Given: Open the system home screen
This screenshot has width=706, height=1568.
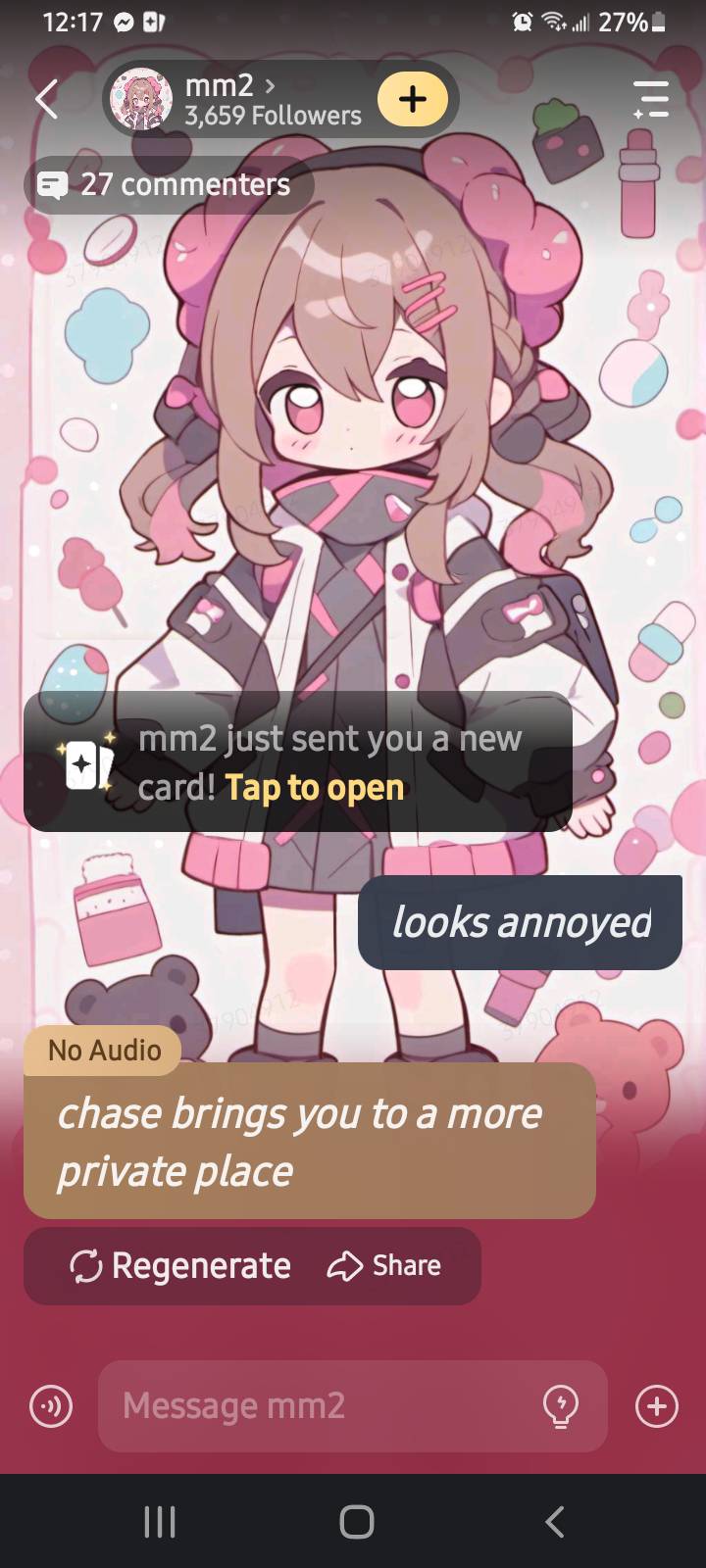Looking at the screenshot, I should tap(356, 1521).
